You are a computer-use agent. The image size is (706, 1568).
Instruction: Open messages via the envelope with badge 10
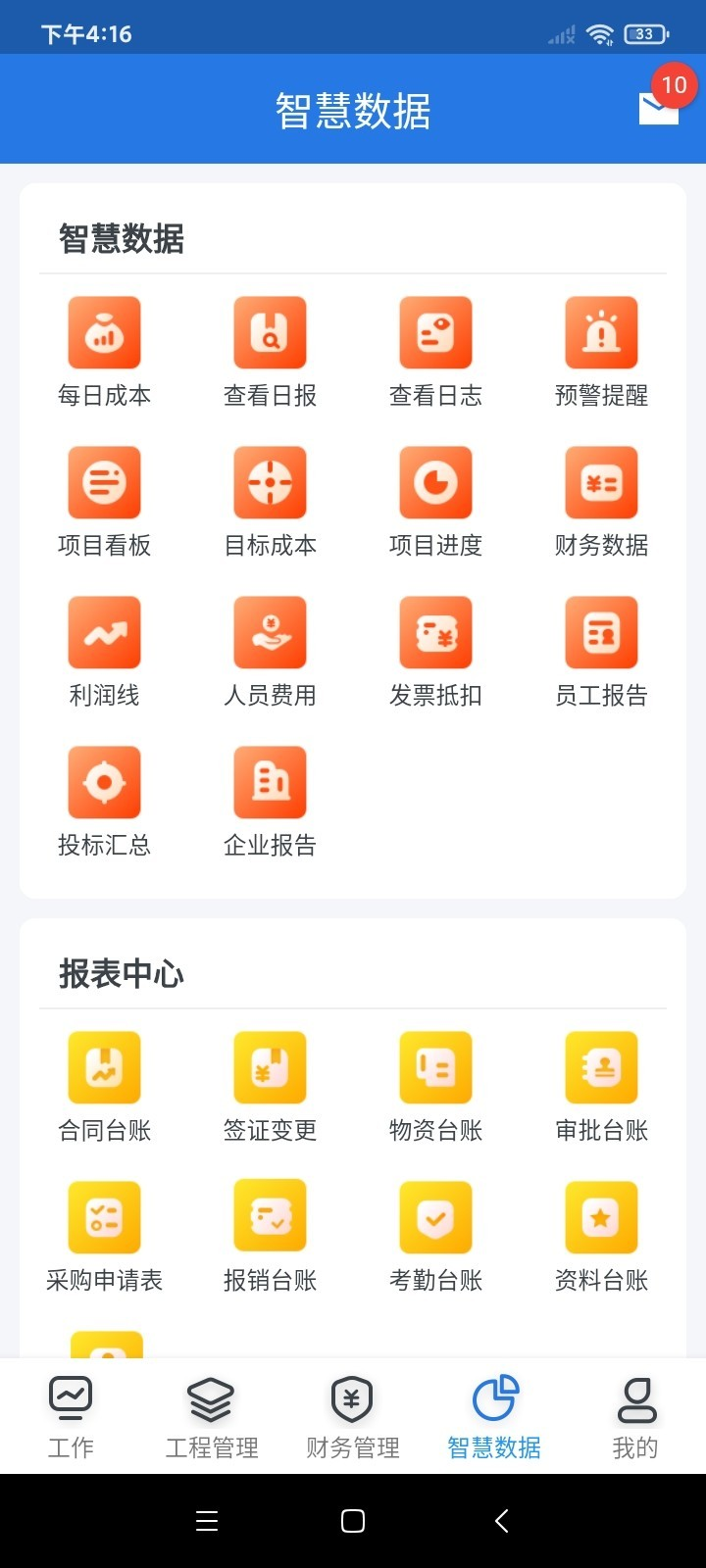tap(659, 108)
